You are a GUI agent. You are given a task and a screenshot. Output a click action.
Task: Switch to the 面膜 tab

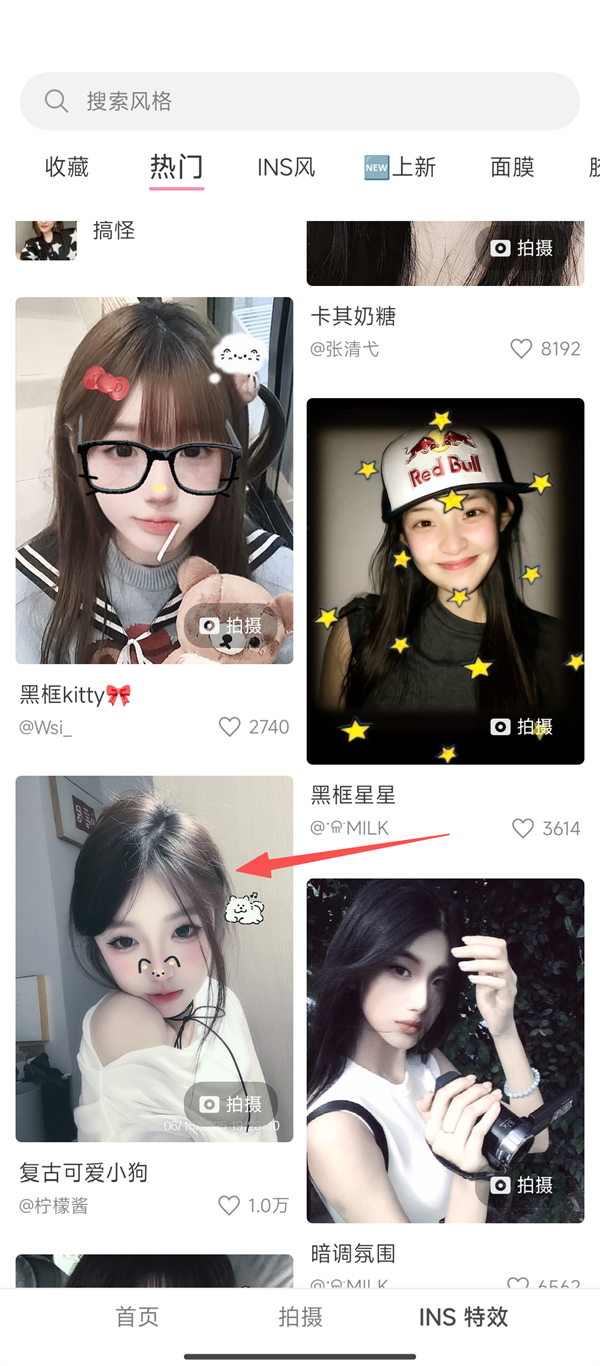point(512,167)
